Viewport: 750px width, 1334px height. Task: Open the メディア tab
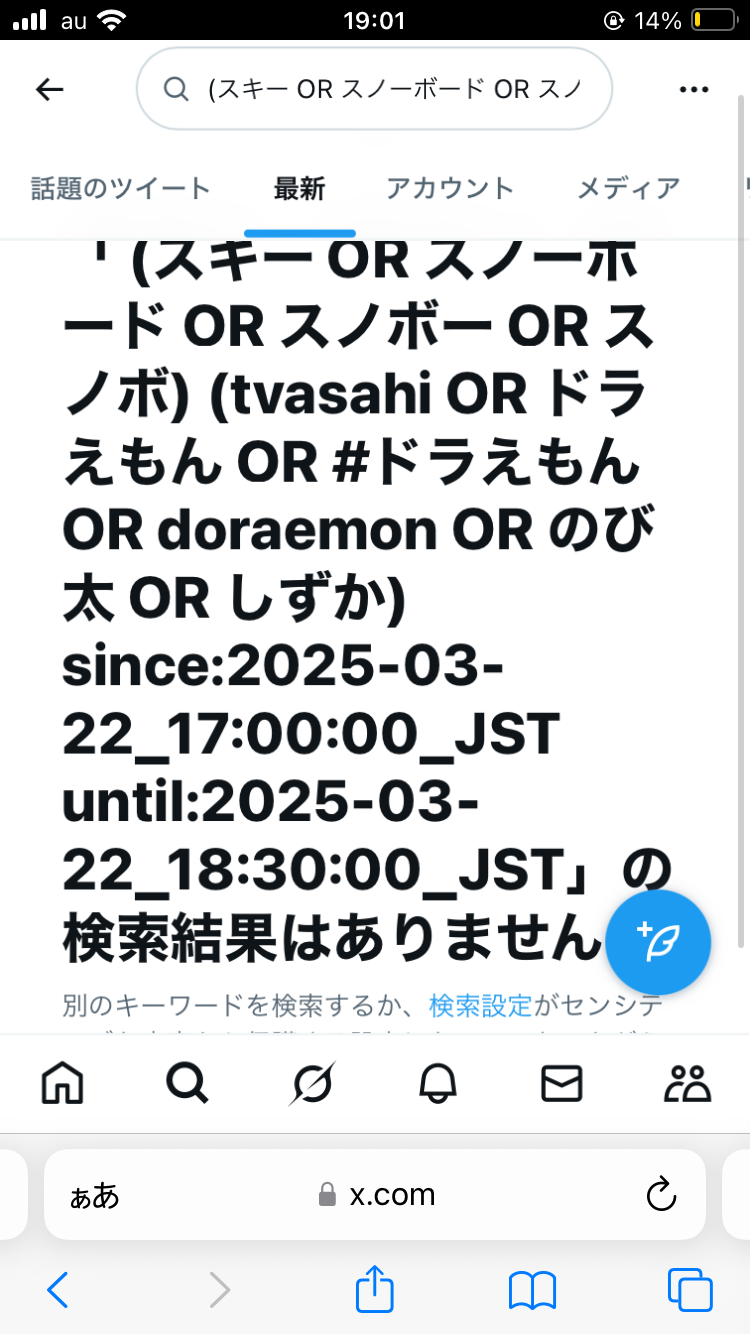[x=629, y=188]
